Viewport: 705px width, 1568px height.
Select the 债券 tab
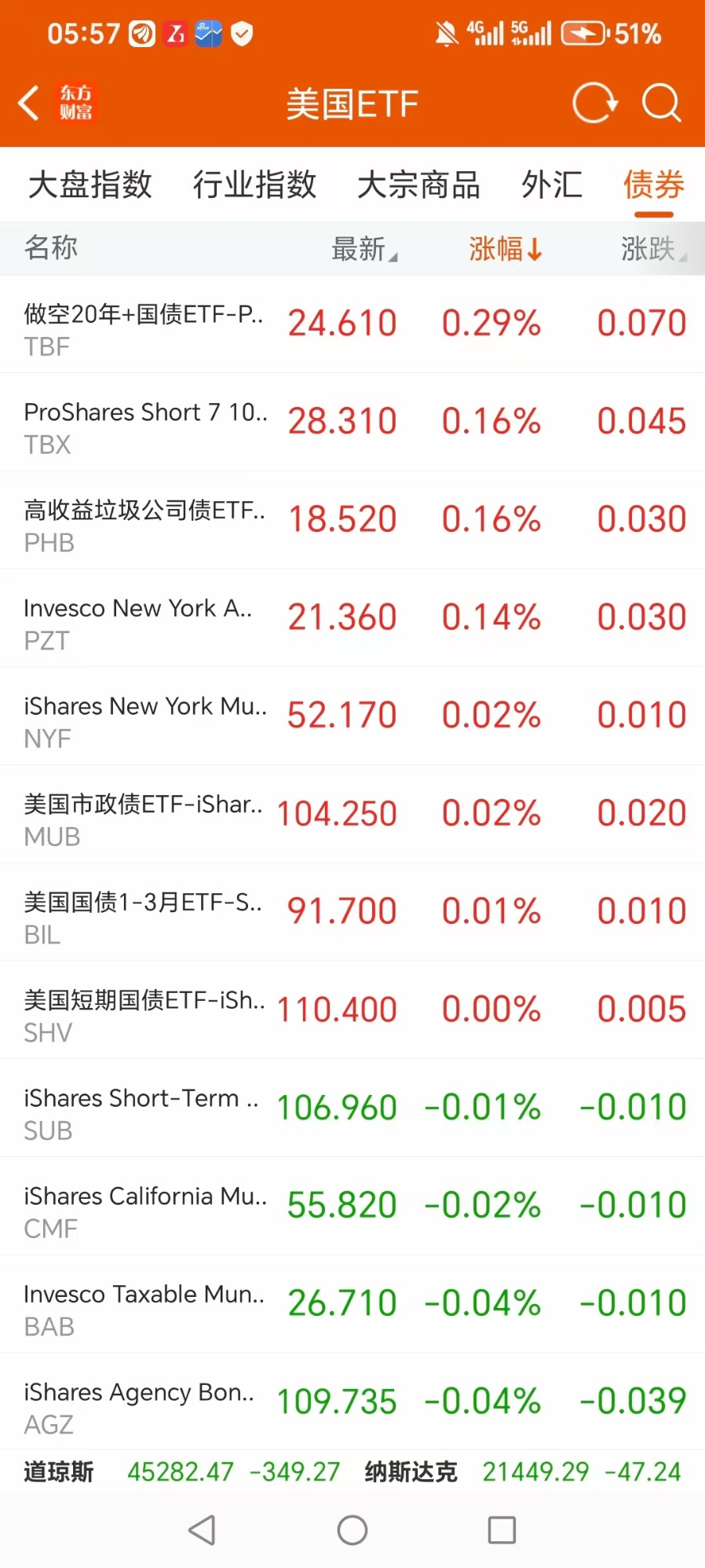tap(654, 185)
